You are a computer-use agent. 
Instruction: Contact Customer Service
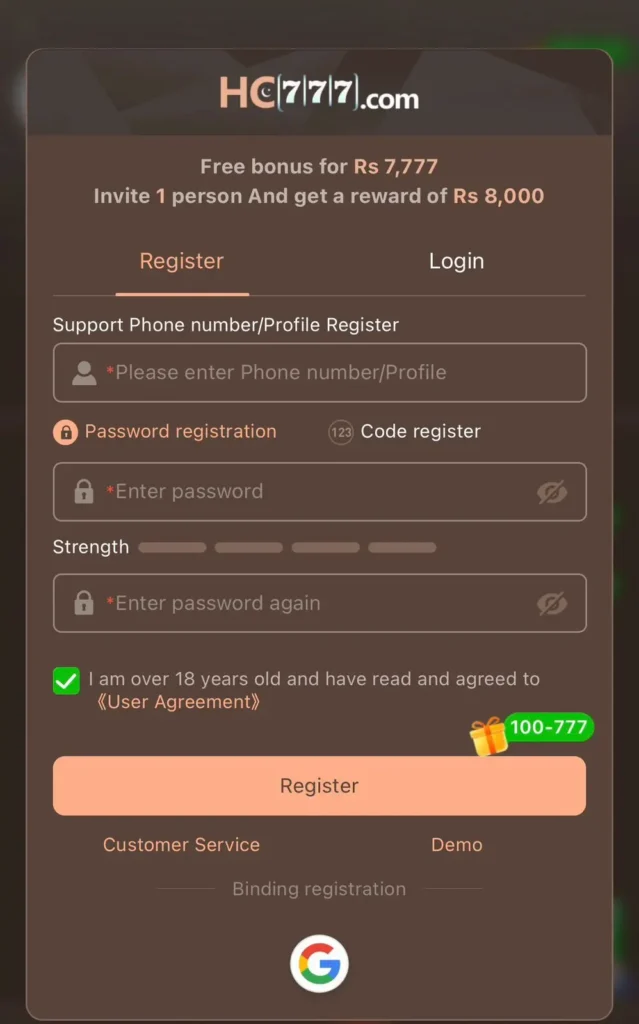click(x=182, y=844)
